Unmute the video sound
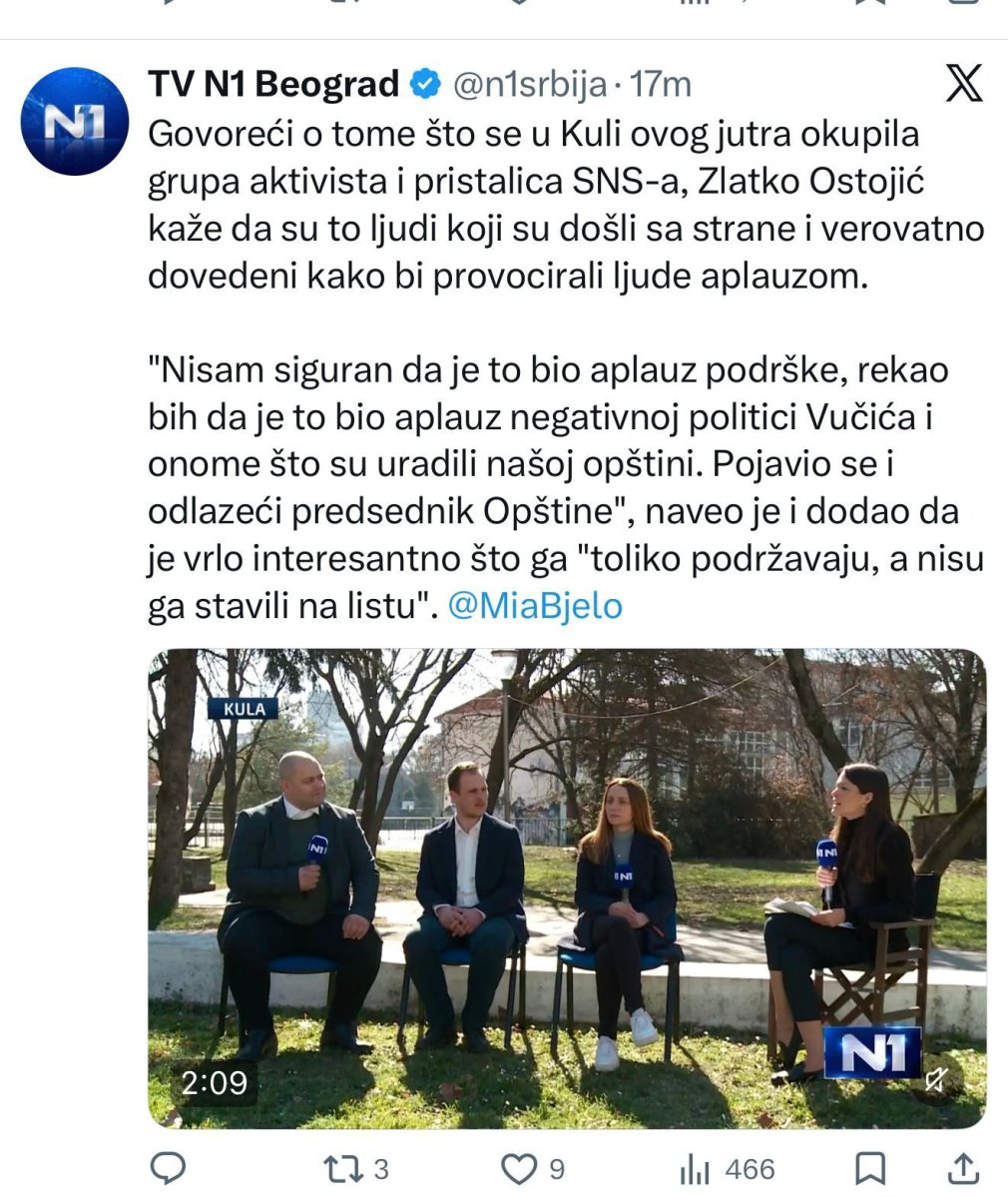Screen dimensions: 1008x1198 point(936,1079)
